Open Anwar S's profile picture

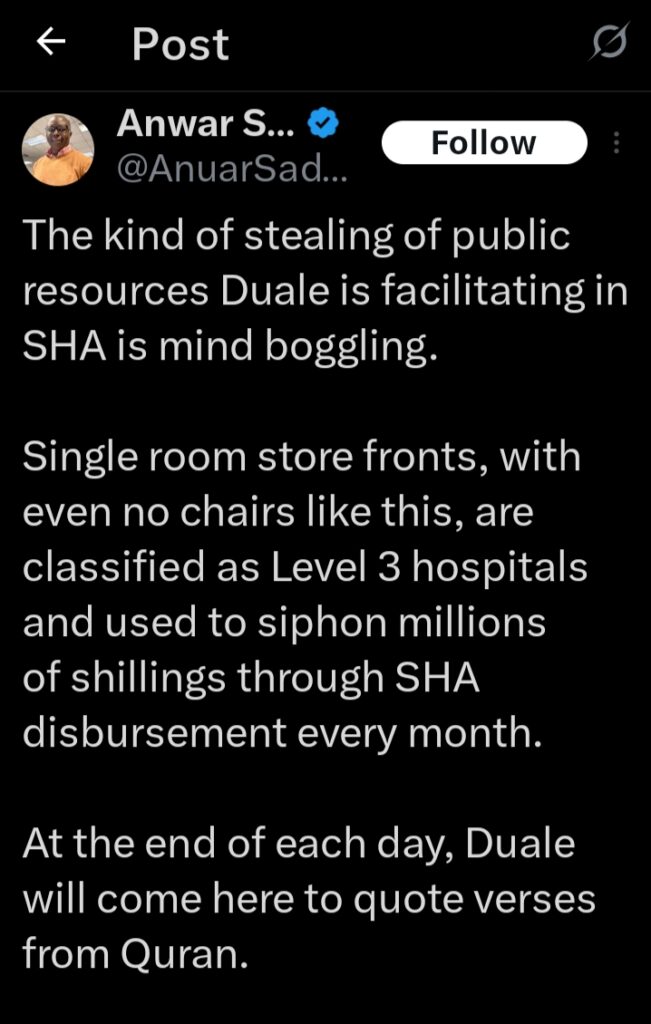pyautogui.click(x=58, y=149)
